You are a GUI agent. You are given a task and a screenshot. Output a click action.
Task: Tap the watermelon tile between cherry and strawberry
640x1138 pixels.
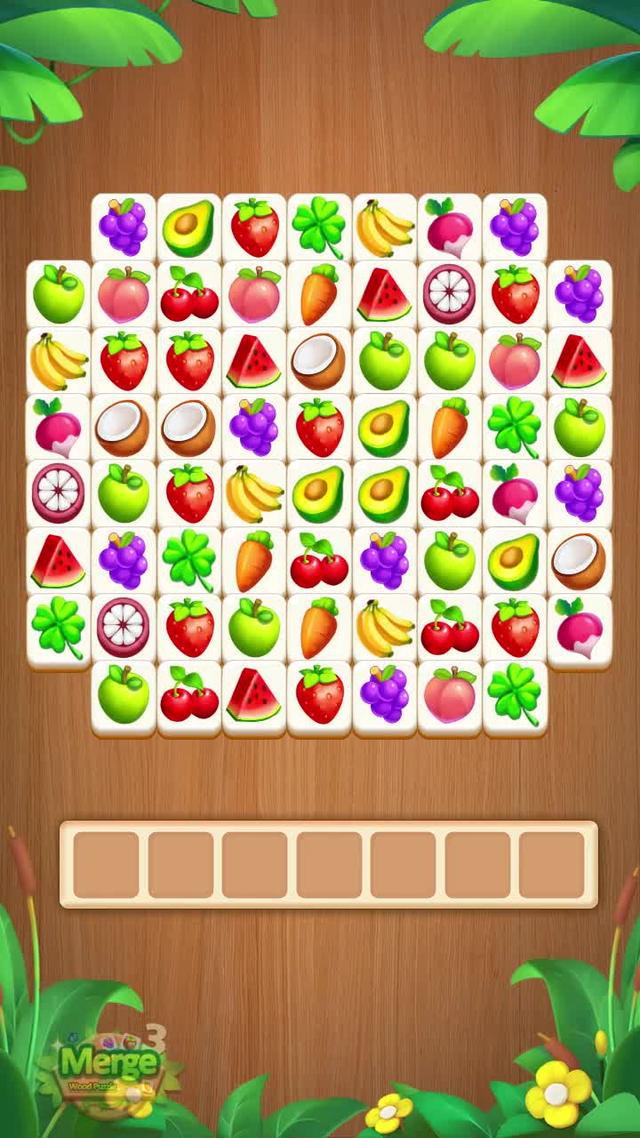254,693
